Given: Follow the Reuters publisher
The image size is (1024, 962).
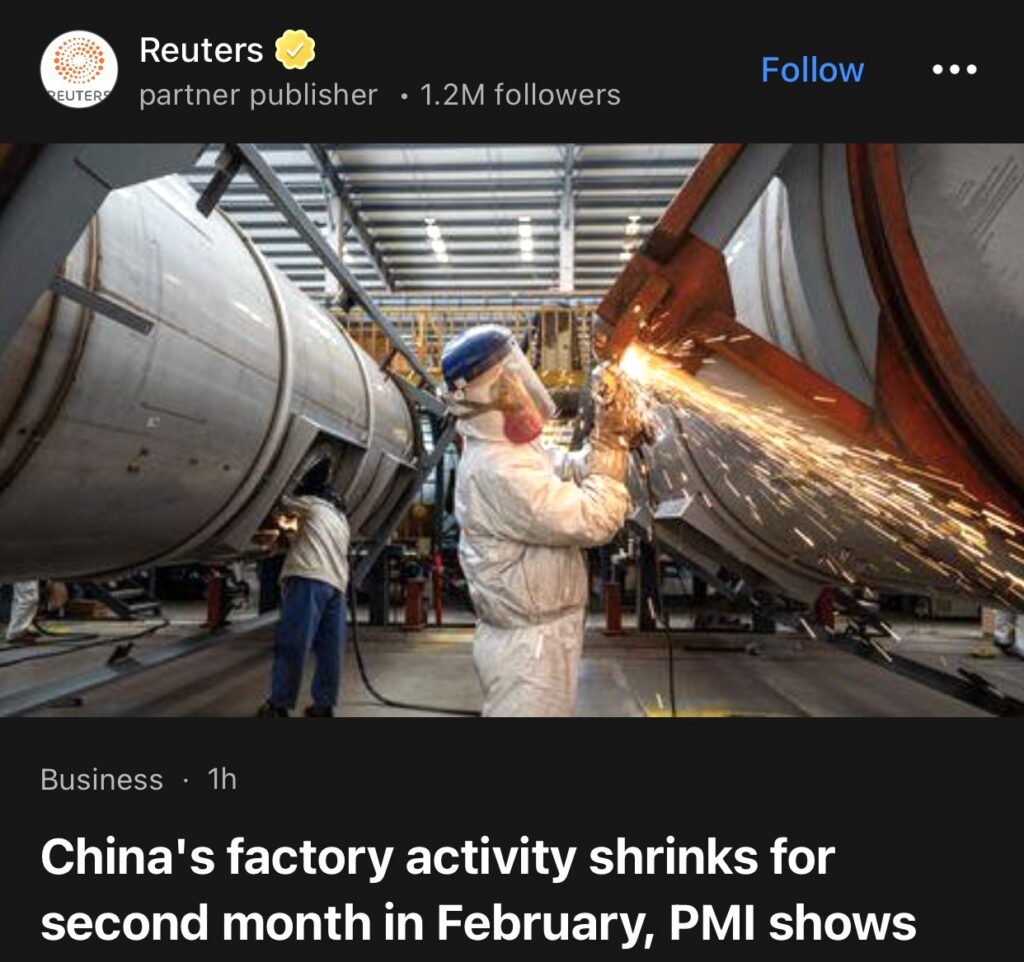Looking at the screenshot, I should [812, 70].
